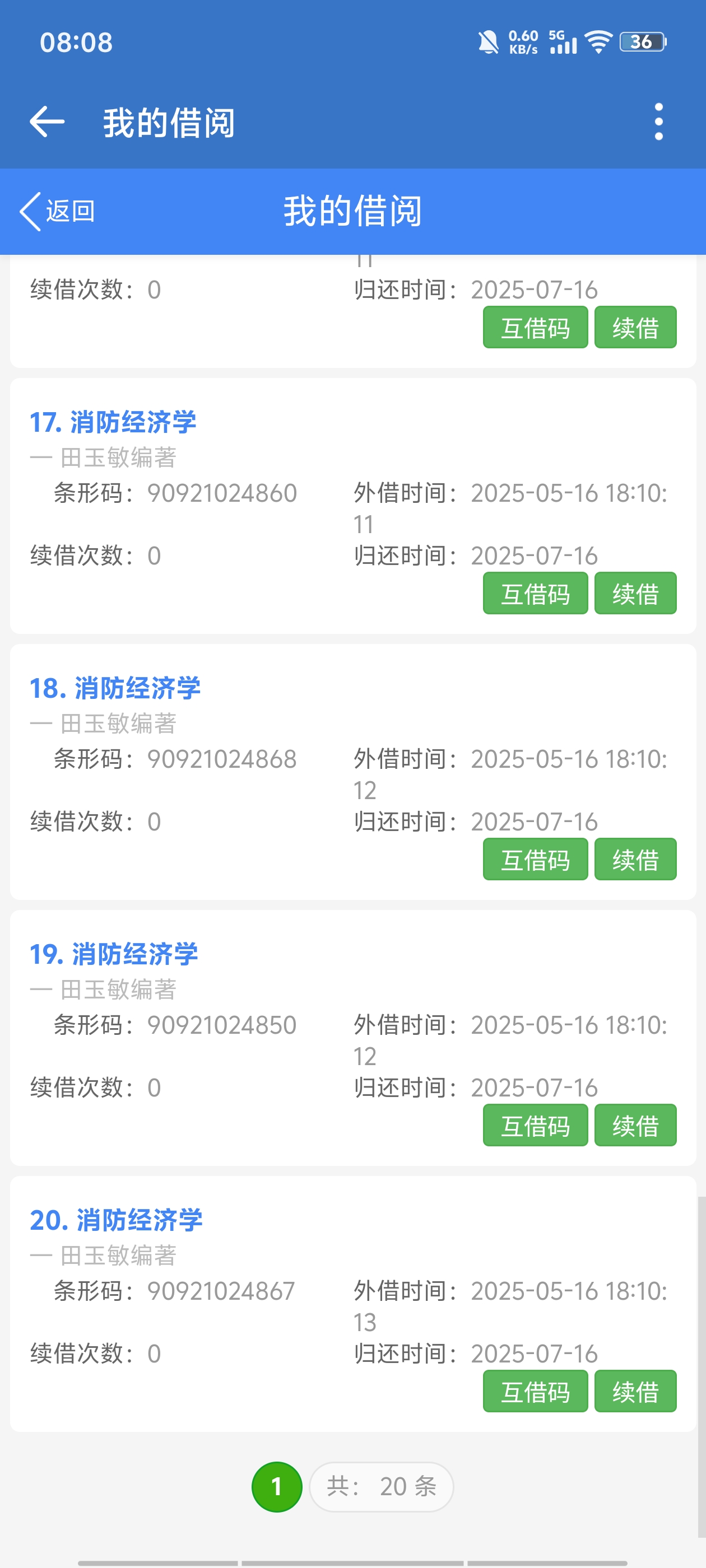Tap the back arrow in the app bar
This screenshot has height=1568, width=706.
(47, 122)
